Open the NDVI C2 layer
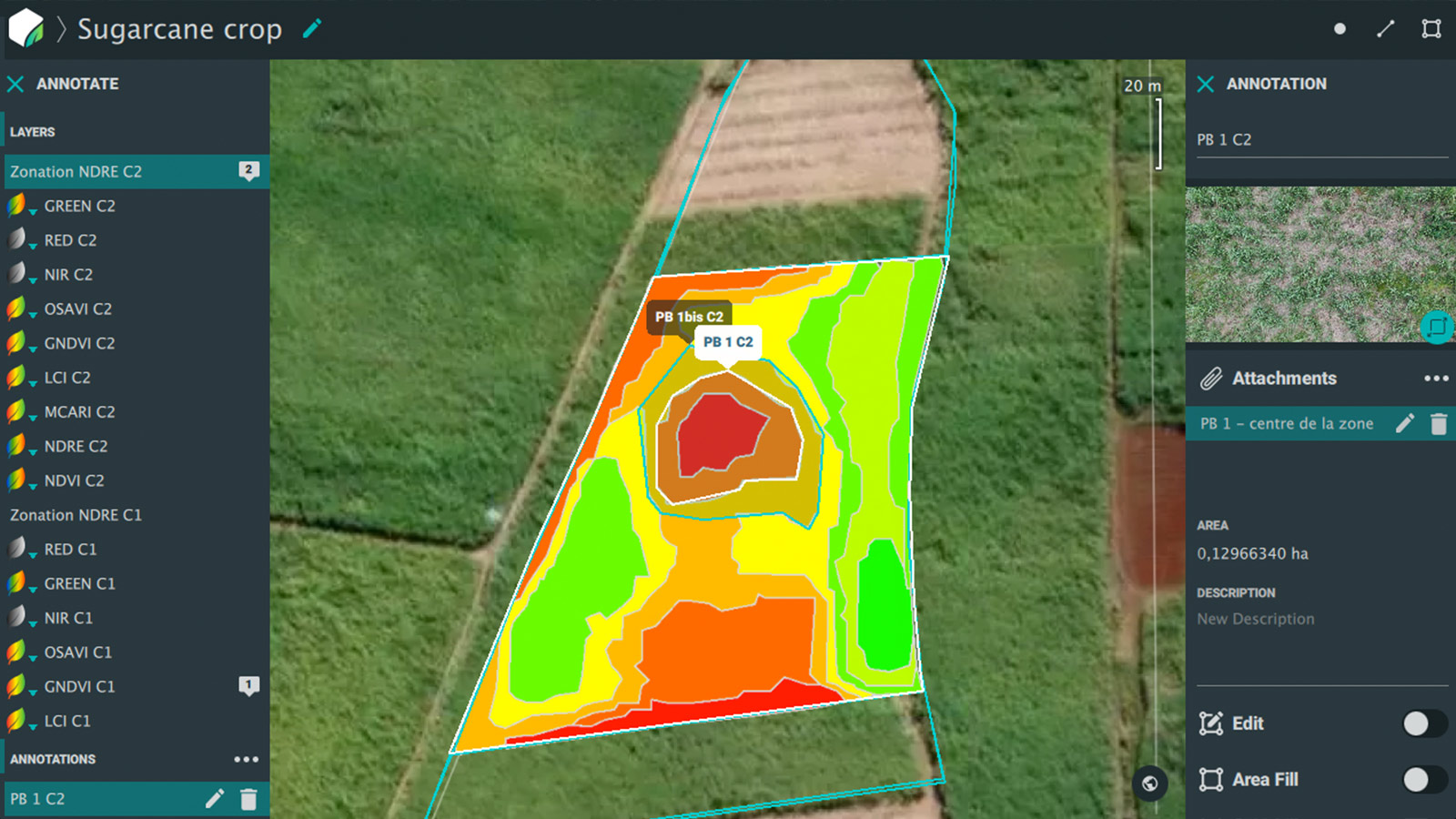The image size is (1456, 819). (74, 480)
